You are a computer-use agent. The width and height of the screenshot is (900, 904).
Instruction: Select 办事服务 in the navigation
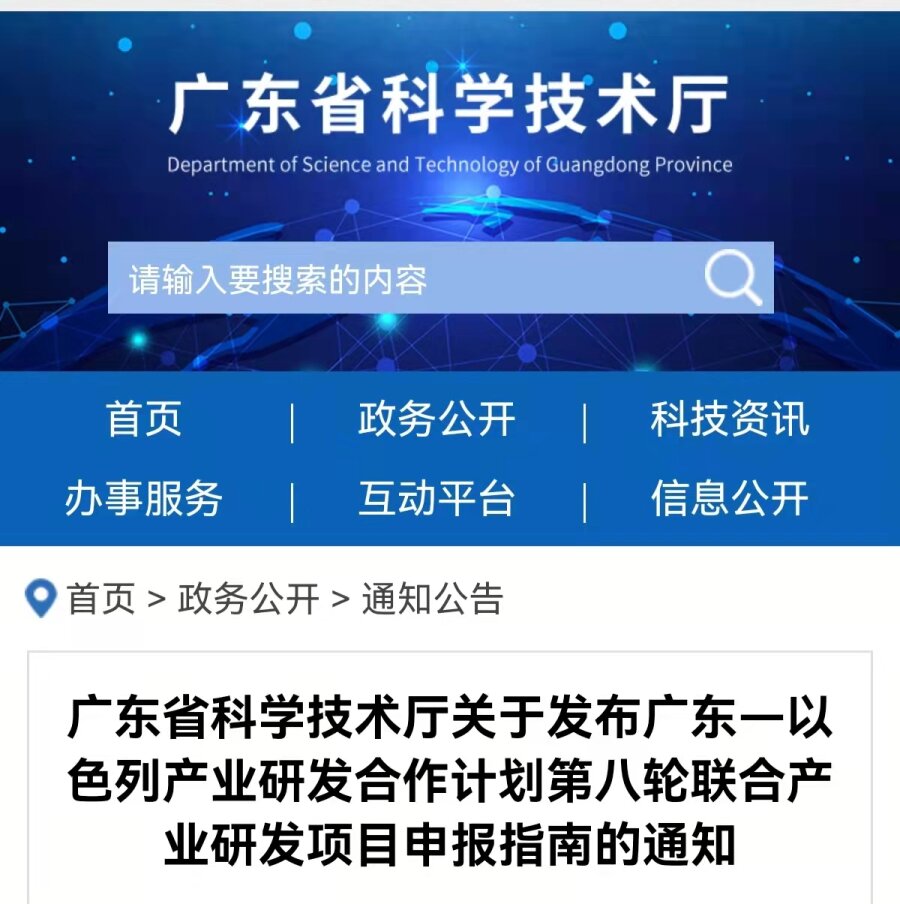coord(144,498)
